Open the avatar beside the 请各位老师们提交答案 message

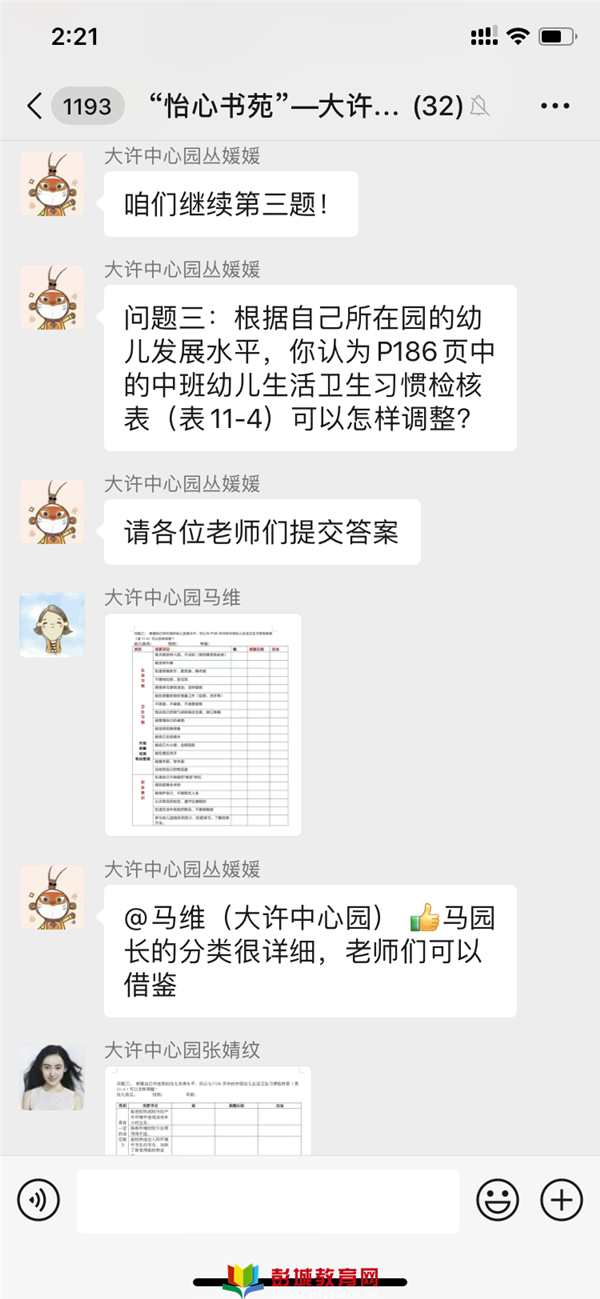(x=52, y=511)
